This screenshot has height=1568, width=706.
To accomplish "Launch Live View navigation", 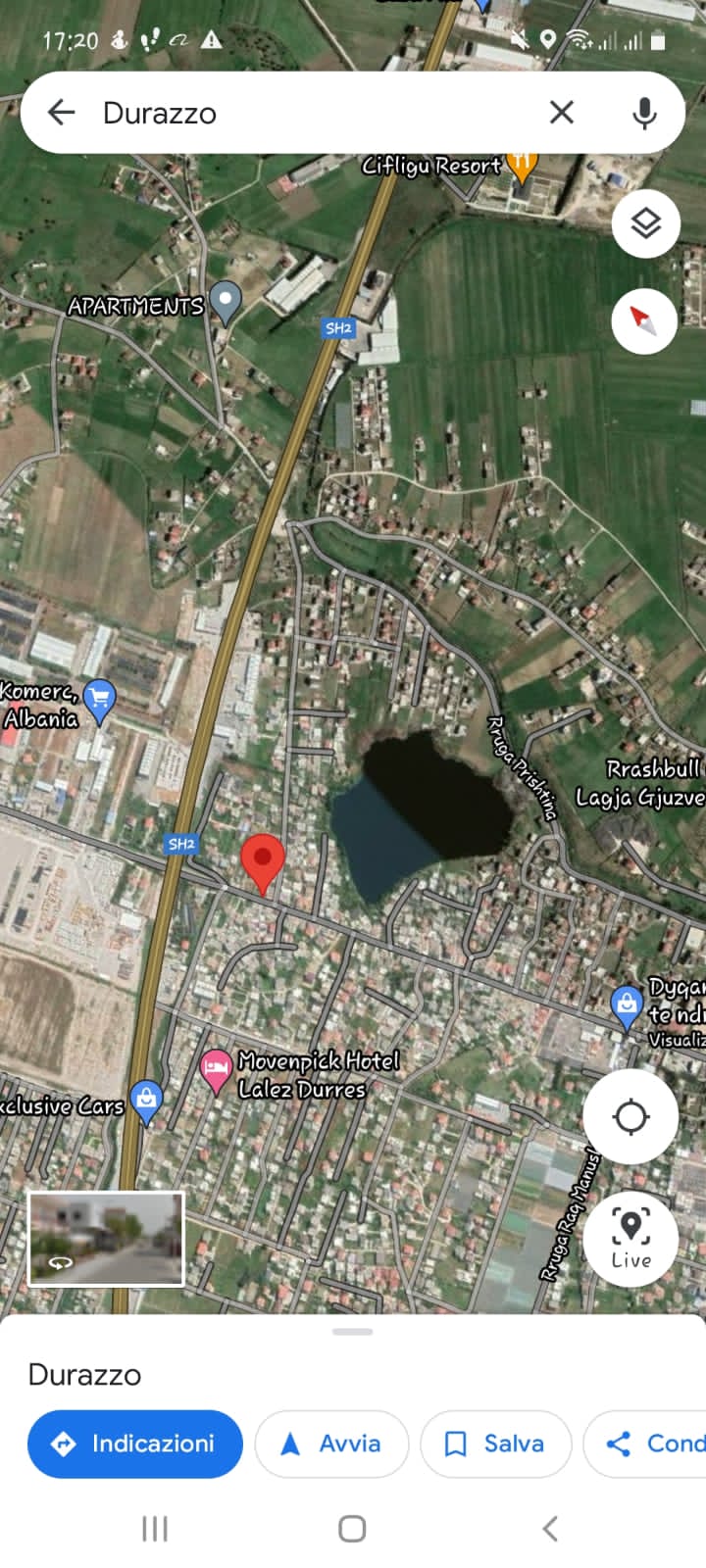I will [x=630, y=1239].
